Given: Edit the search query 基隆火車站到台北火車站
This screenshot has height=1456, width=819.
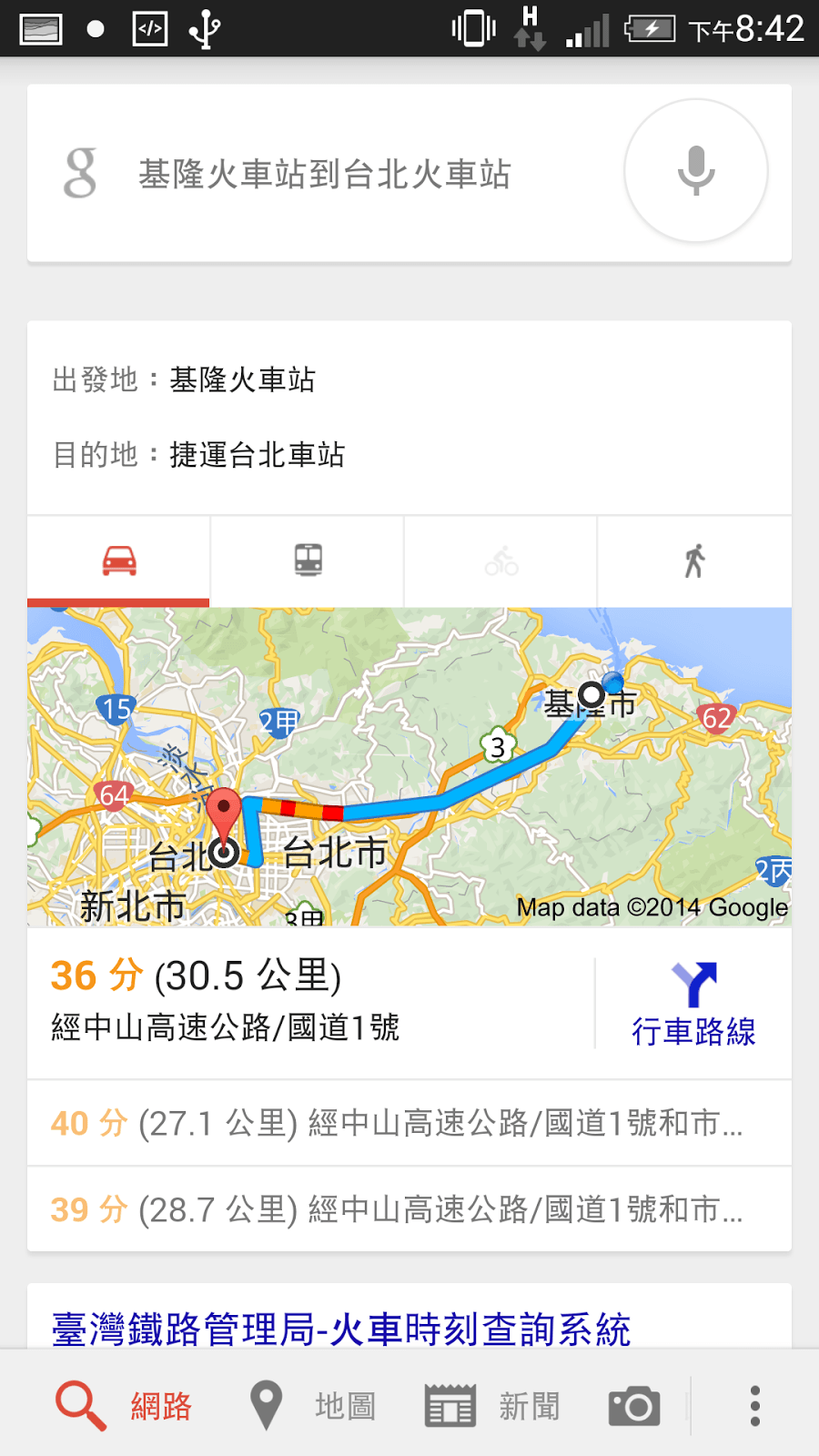Looking at the screenshot, I should tap(325, 174).
